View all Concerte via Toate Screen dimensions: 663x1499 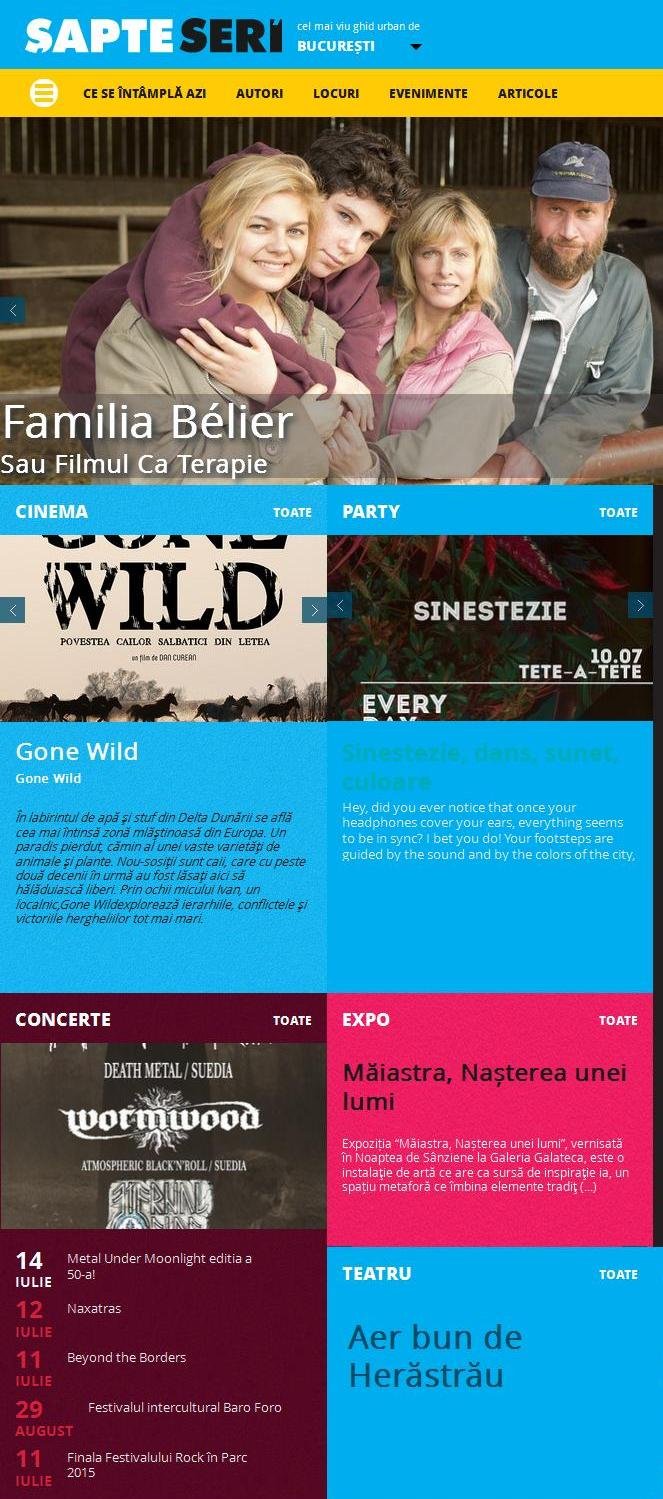[x=292, y=1020]
